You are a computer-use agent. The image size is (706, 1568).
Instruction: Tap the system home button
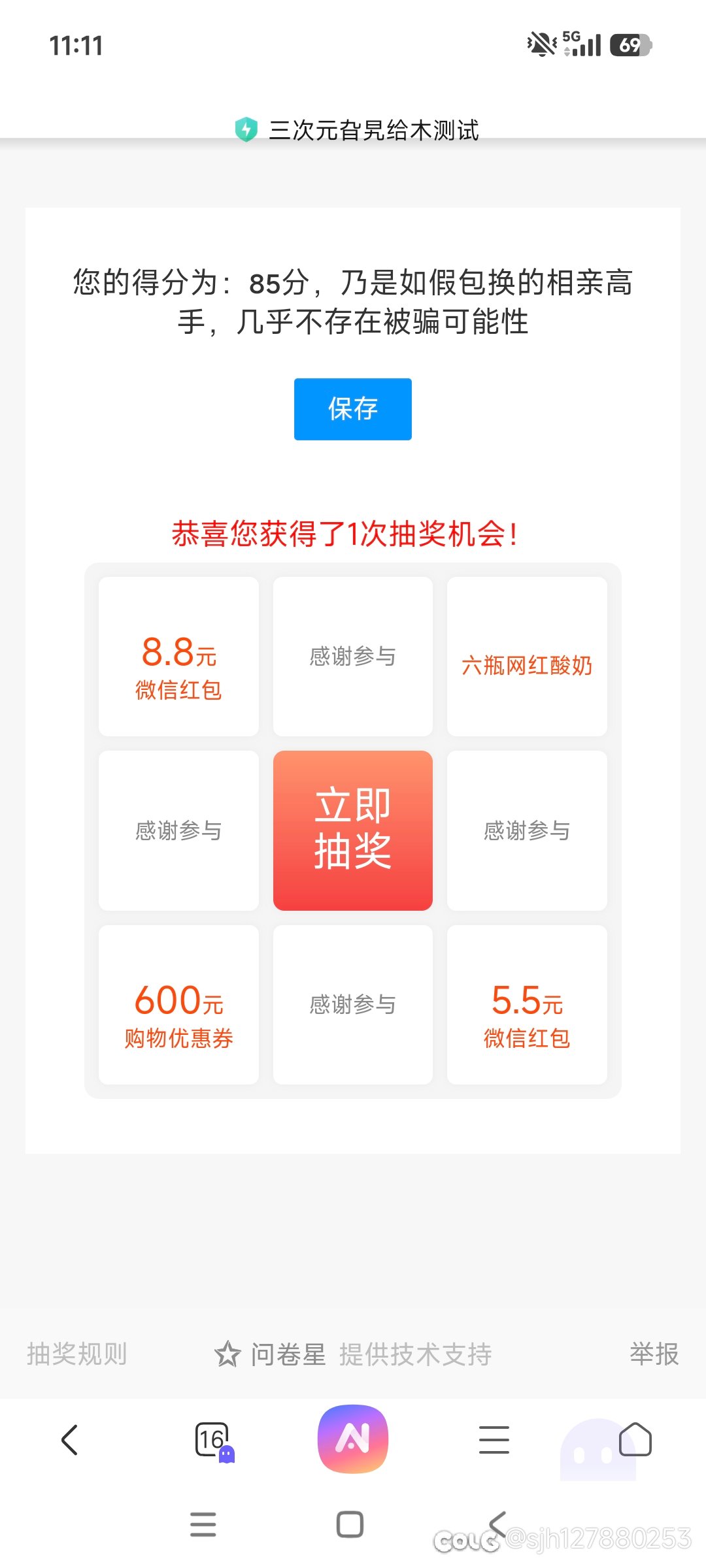click(x=350, y=1525)
